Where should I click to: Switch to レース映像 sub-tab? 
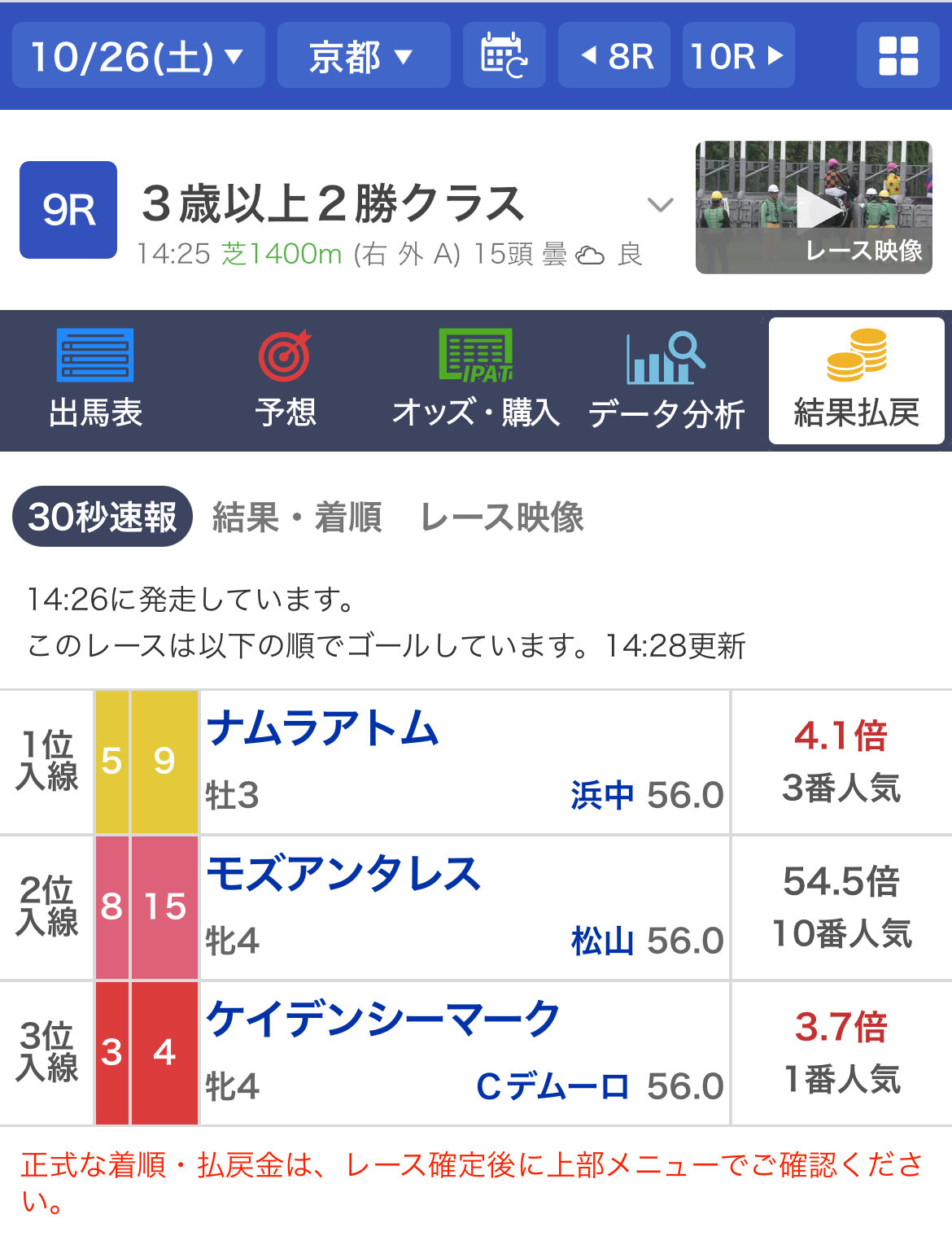[502, 517]
